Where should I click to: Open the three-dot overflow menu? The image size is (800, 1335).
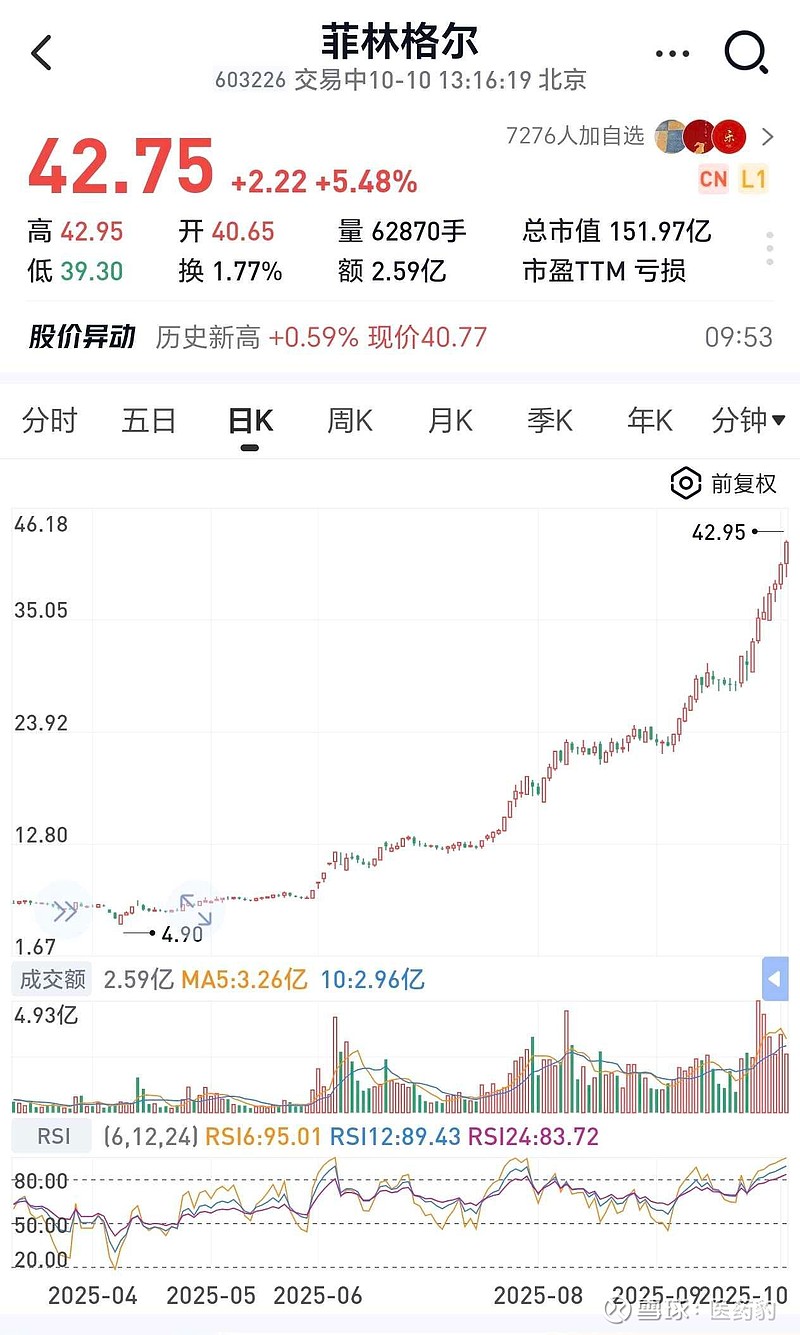672,54
